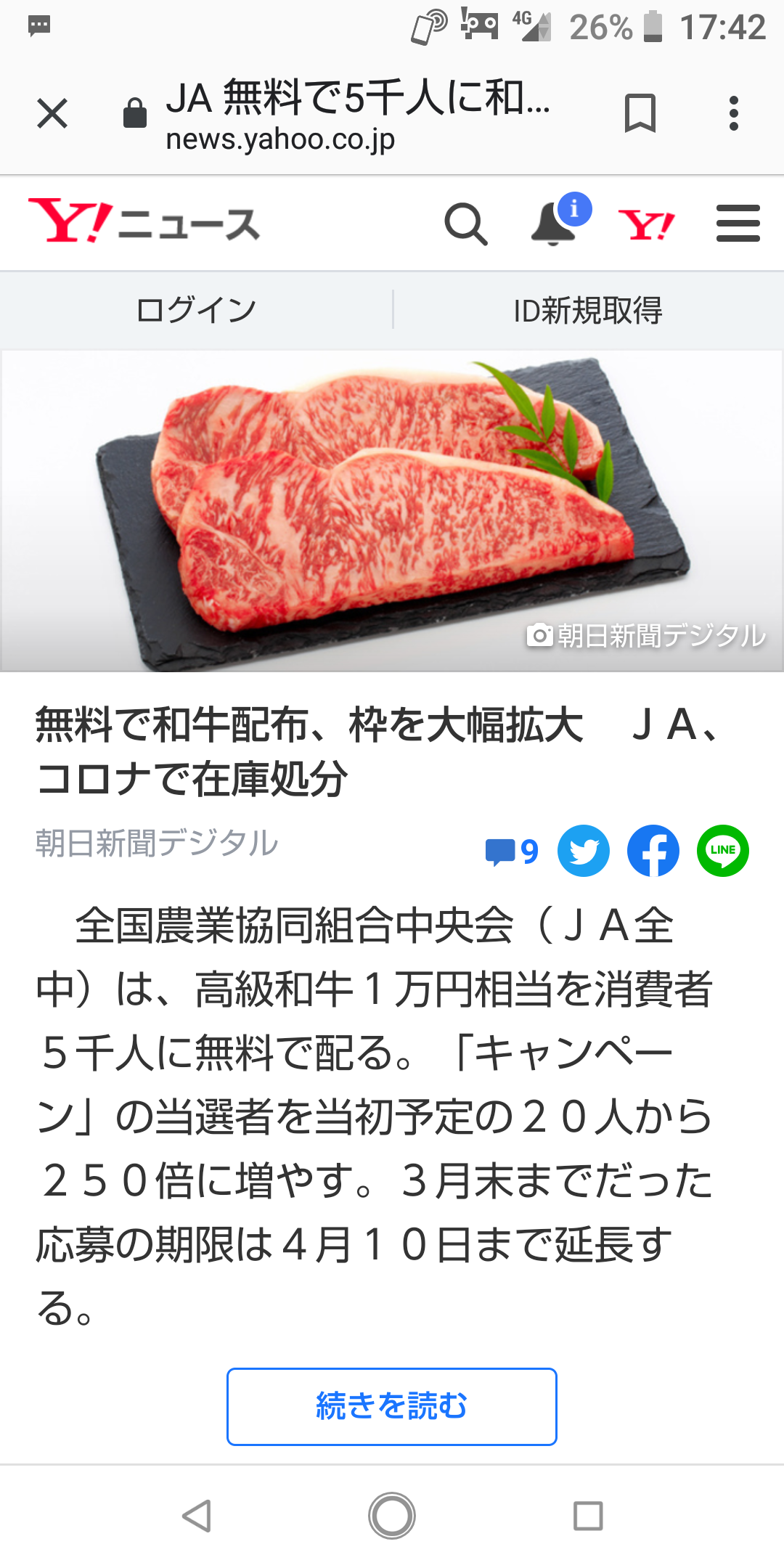Share the article on Twitter
Viewport: 784px width, 1568px height.
(584, 851)
